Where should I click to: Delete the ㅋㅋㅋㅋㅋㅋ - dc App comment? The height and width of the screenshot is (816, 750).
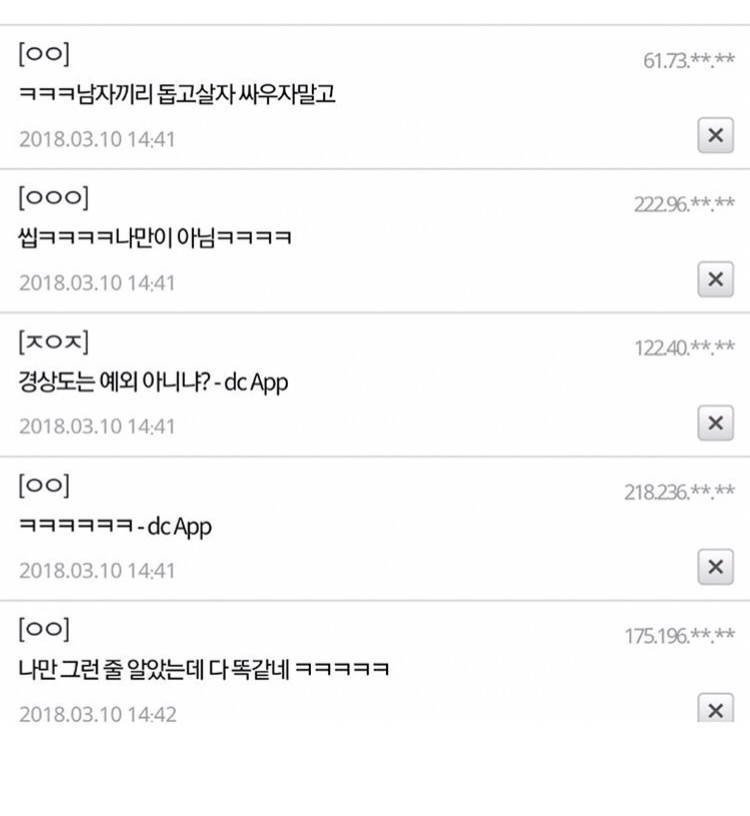click(715, 567)
